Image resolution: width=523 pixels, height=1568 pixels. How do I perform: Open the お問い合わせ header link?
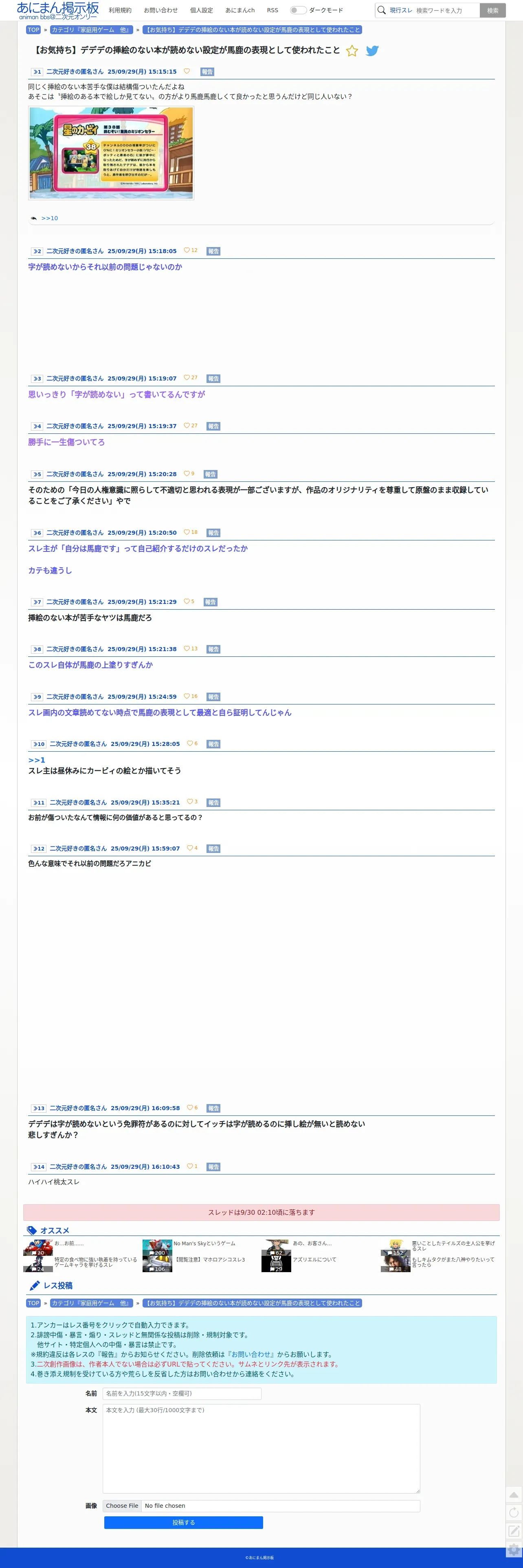[161, 10]
